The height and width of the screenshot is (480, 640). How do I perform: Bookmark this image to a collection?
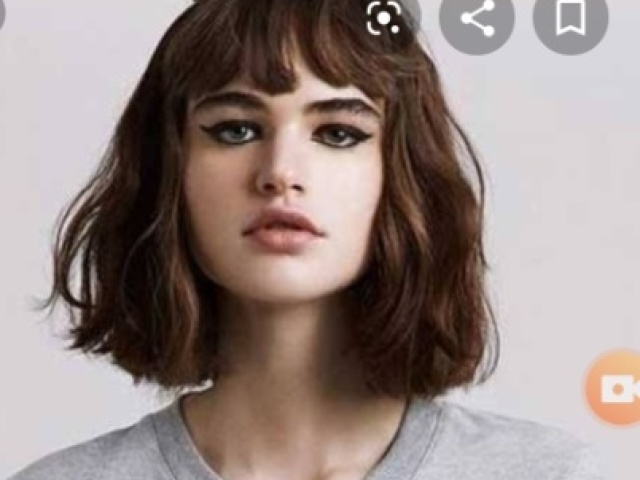tap(570, 18)
